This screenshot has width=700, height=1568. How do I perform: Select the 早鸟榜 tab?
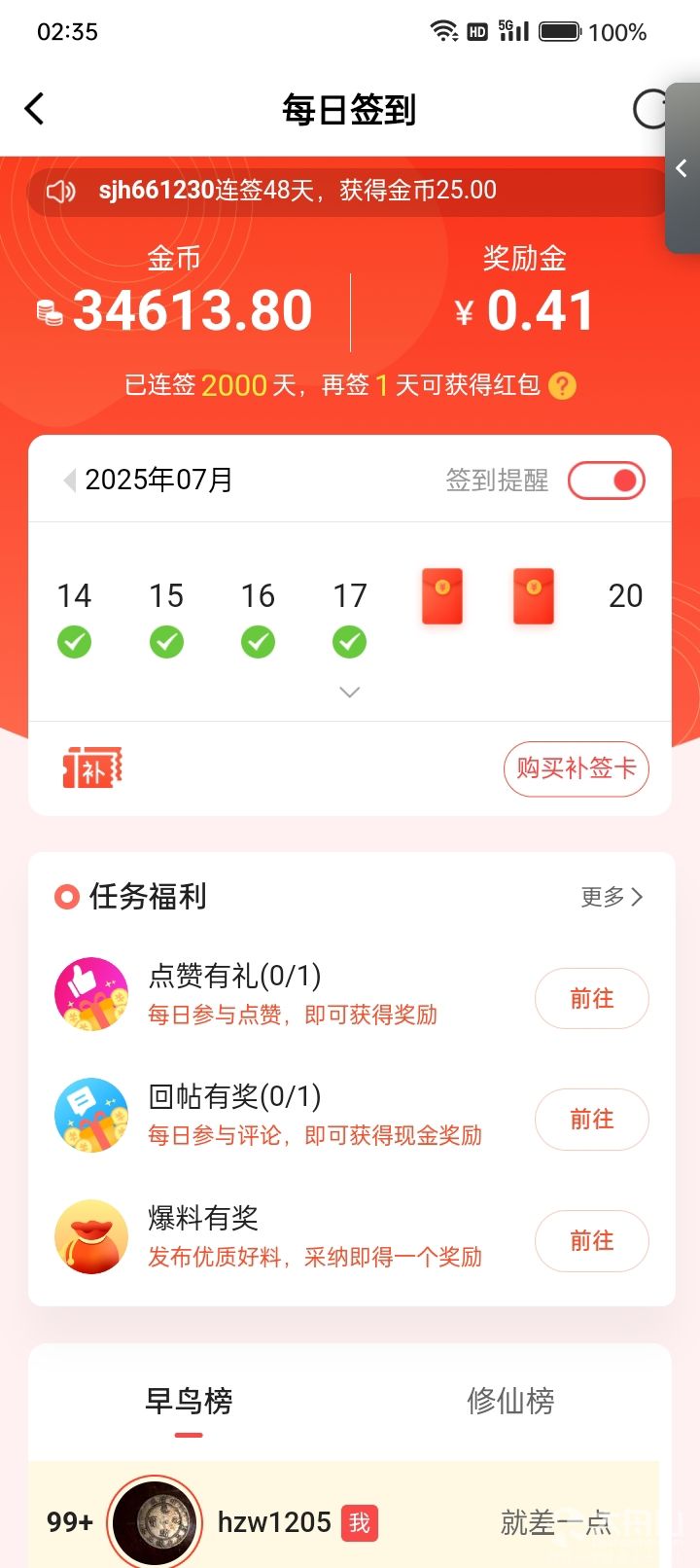pos(189,1401)
